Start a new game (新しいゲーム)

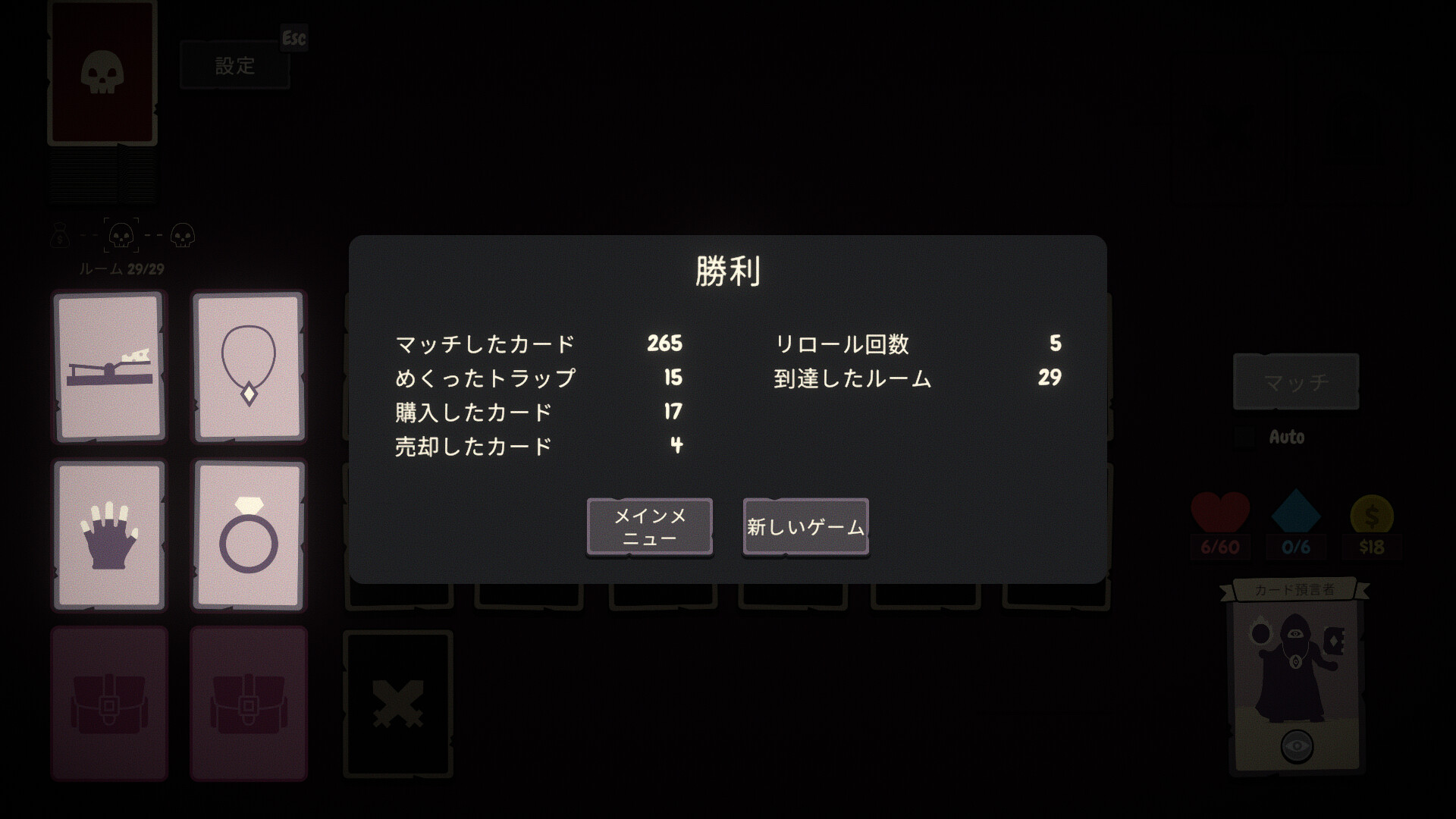[x=805, y=527]
